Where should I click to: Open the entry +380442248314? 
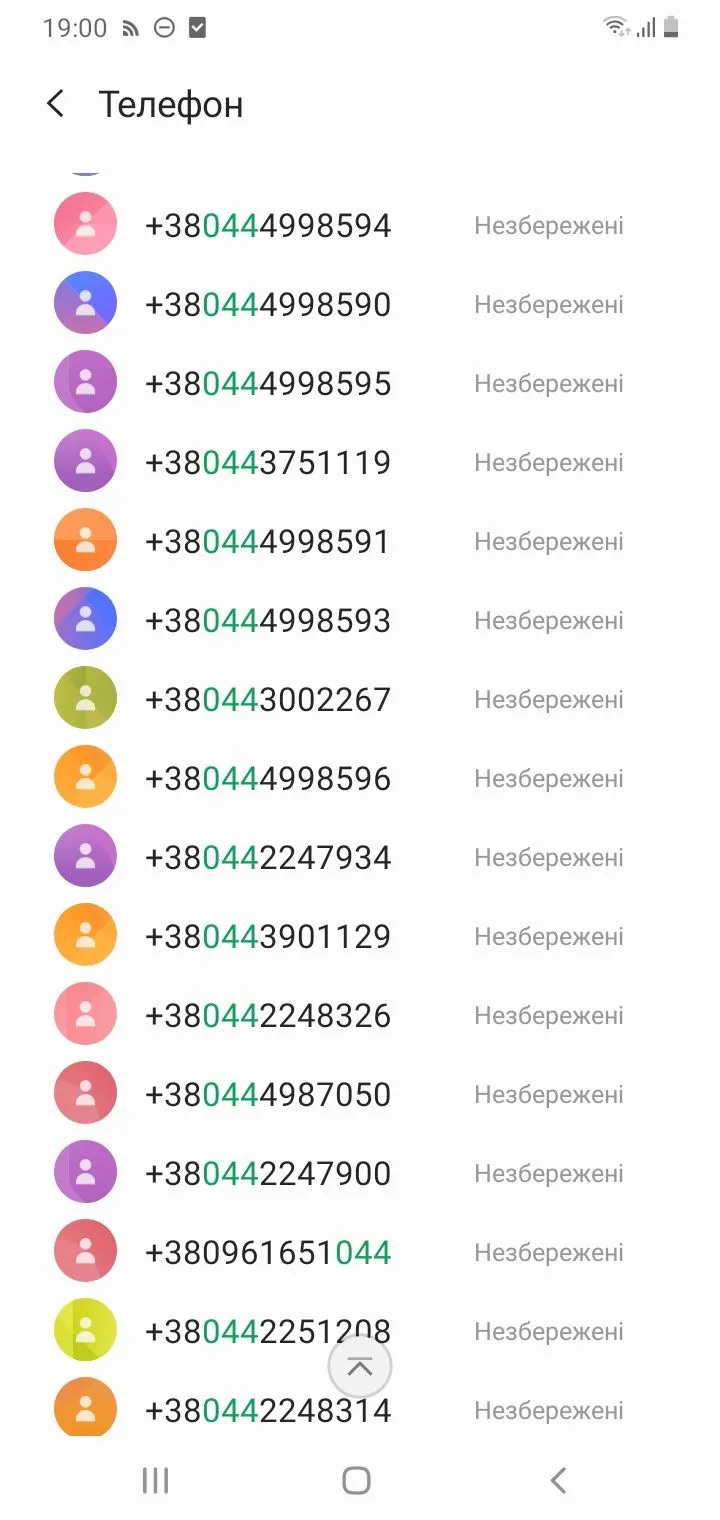coord(268,1411)
